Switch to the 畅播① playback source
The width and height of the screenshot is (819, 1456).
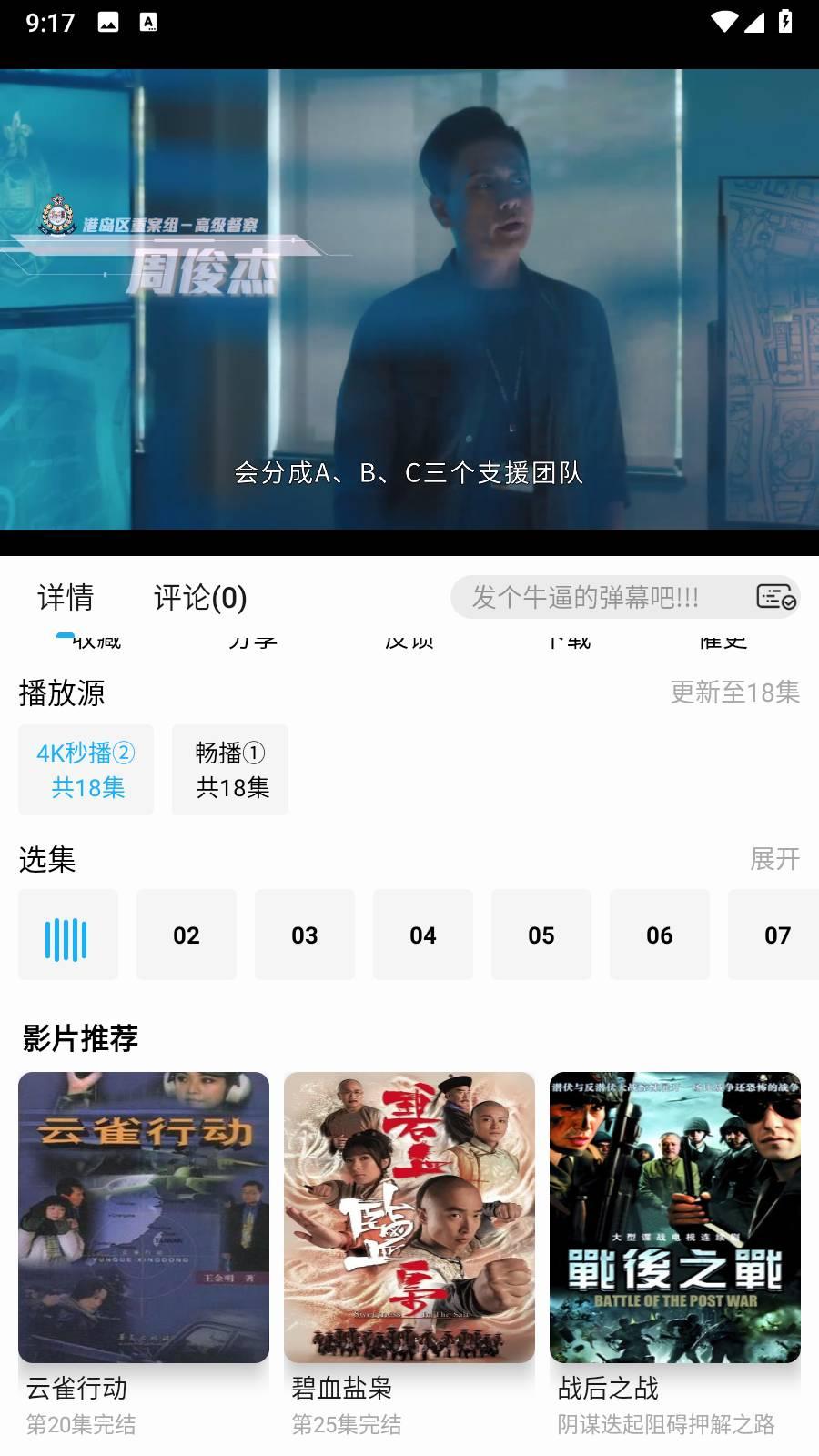pyautogui.click(x=230, y=769)
